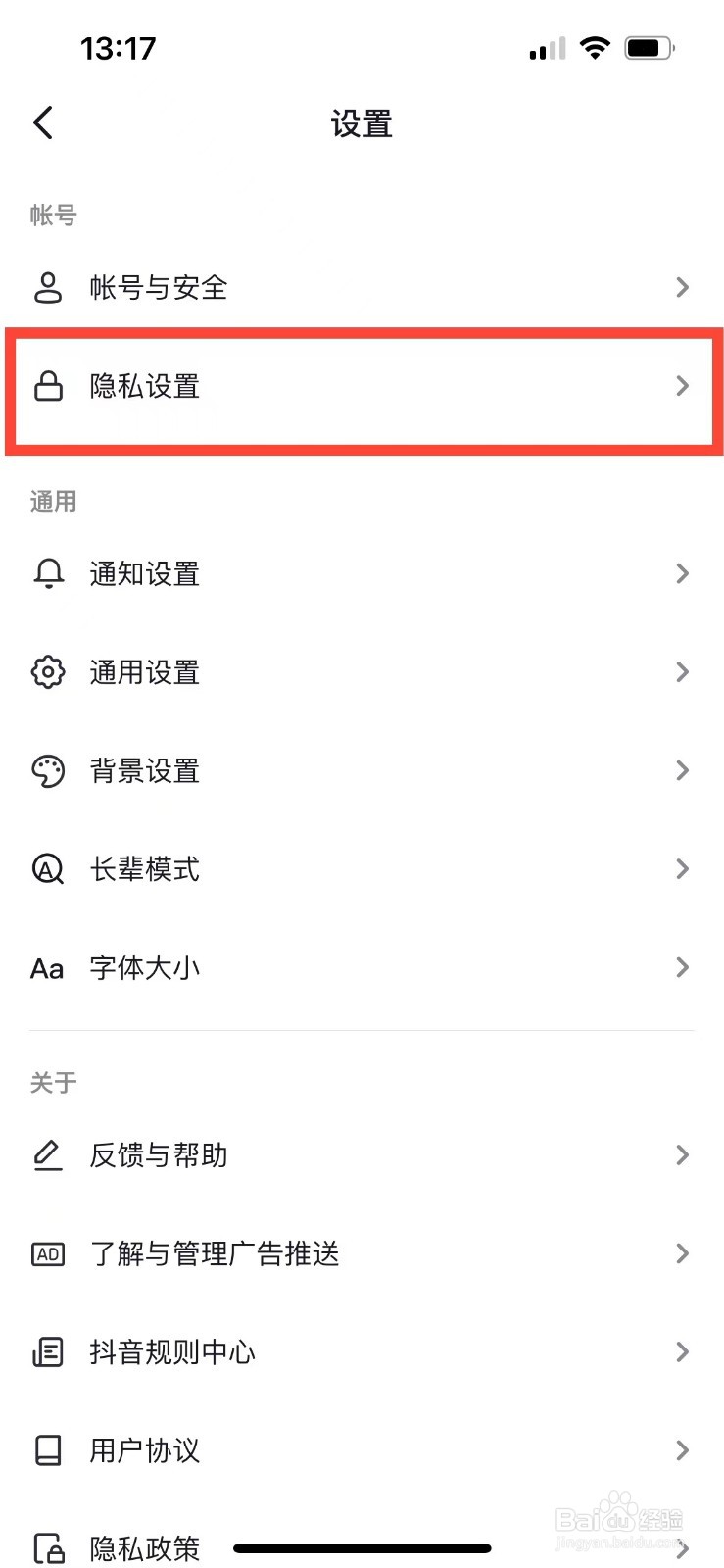
Task: Click the circled A icon for 长辈模式
Action: click(x=47, y=869)
